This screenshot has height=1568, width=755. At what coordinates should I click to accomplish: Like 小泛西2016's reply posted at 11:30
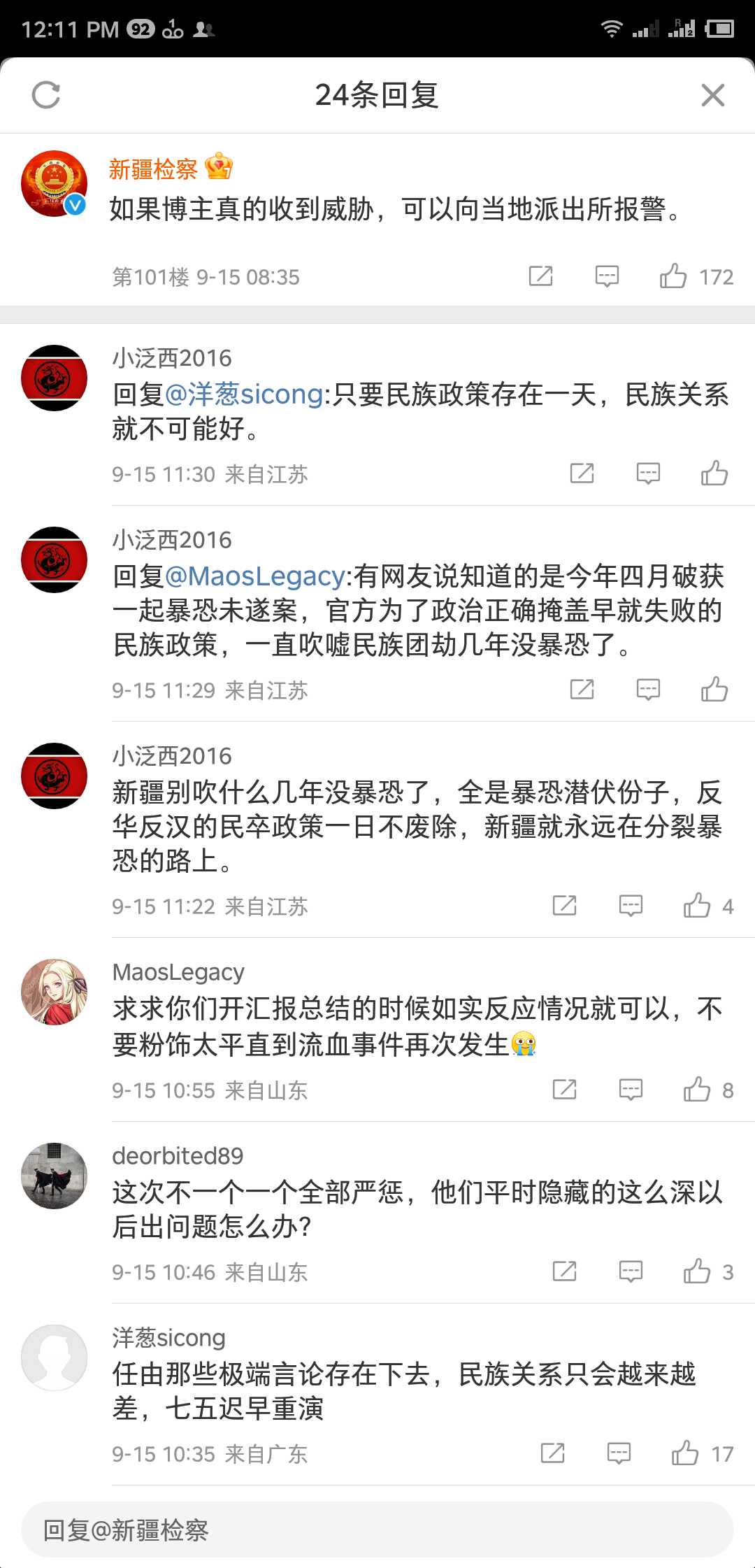pos(714,473)
